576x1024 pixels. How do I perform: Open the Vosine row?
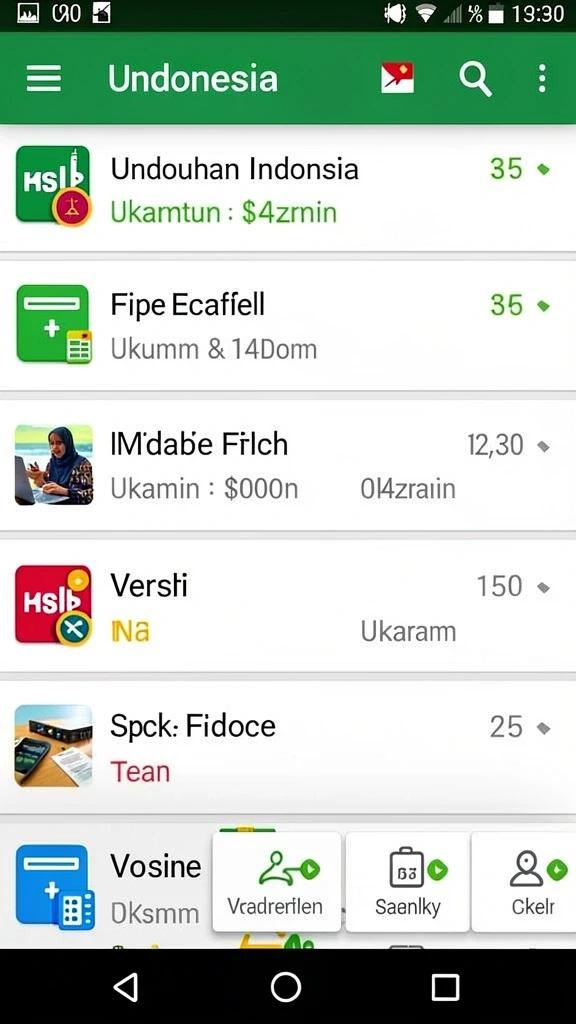(108, 886)
